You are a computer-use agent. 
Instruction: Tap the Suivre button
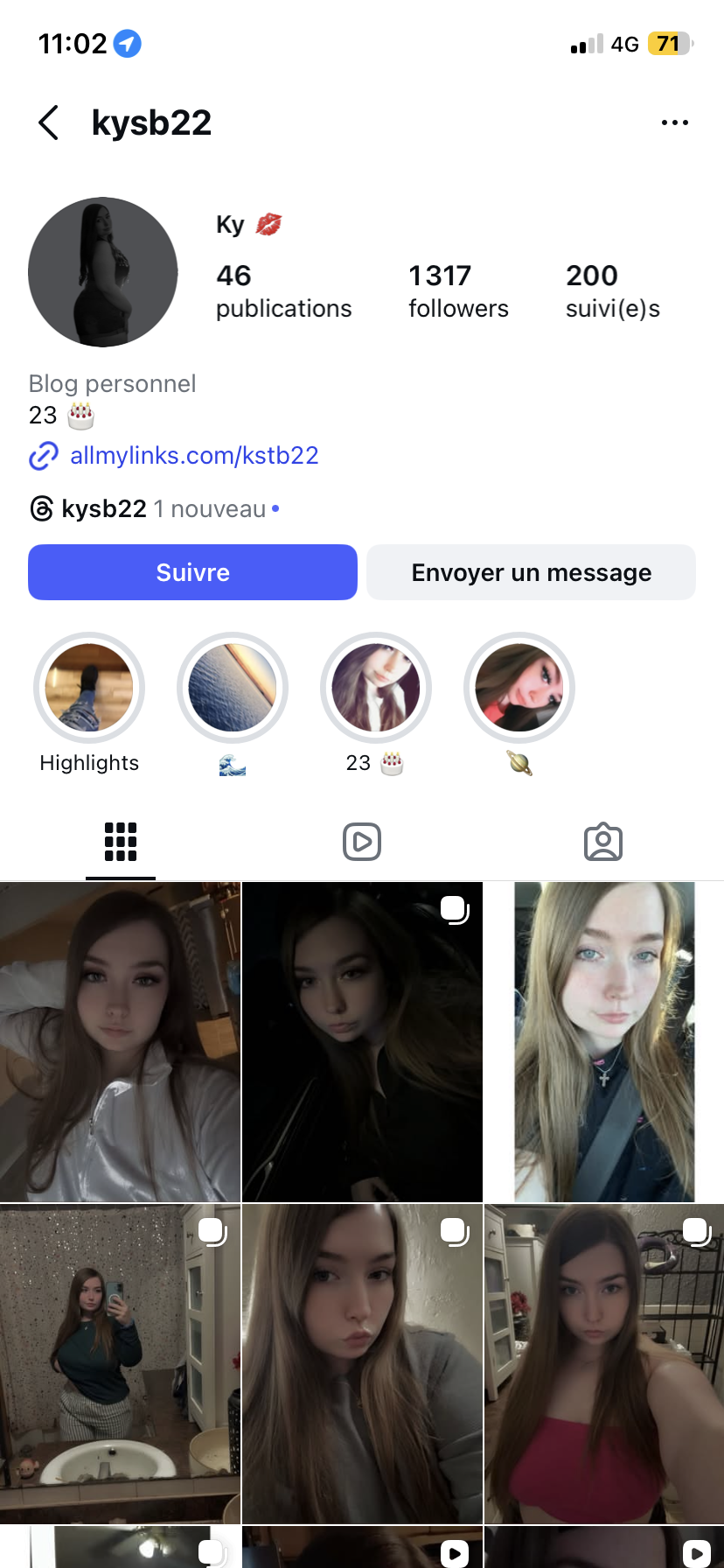coord(192,572)
